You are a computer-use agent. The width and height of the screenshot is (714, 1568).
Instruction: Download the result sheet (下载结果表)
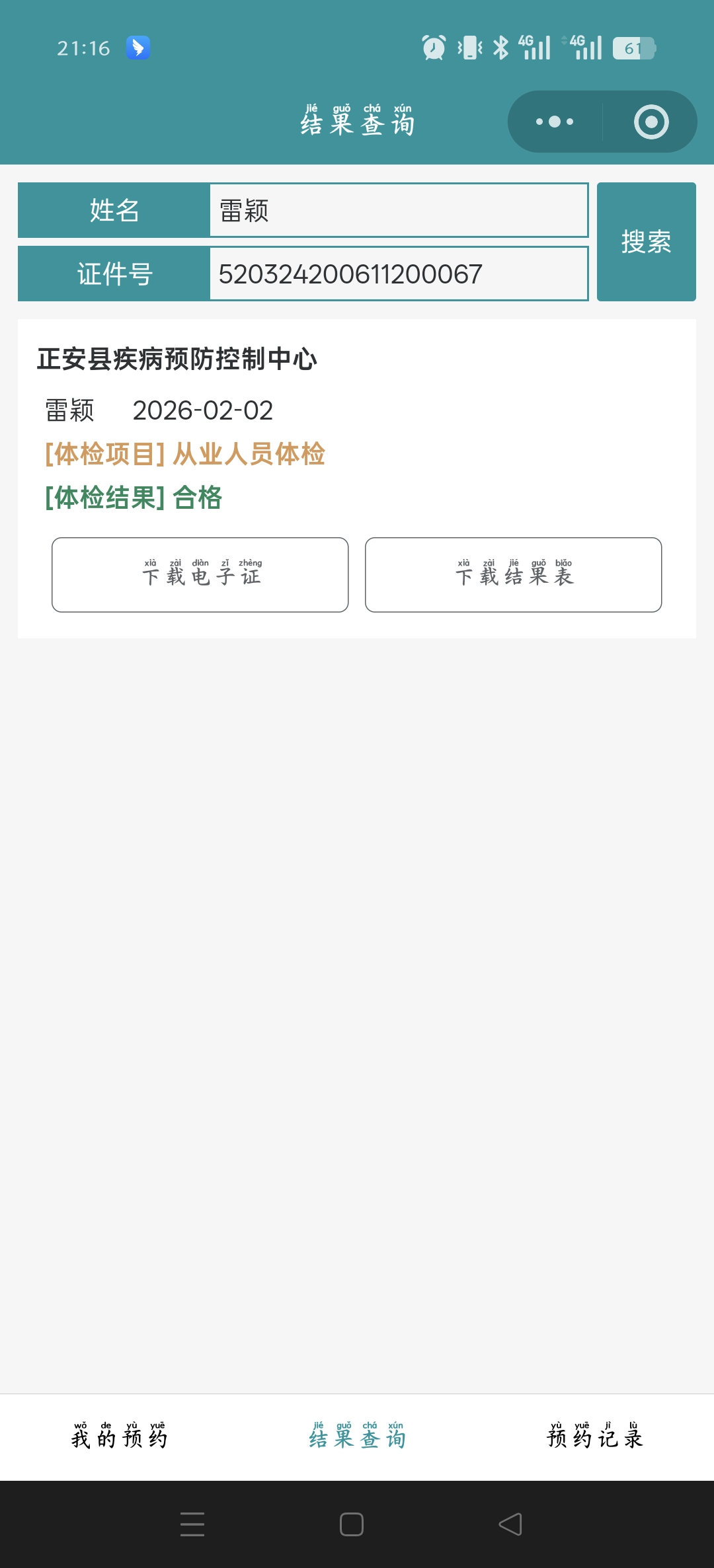[513, 575]
